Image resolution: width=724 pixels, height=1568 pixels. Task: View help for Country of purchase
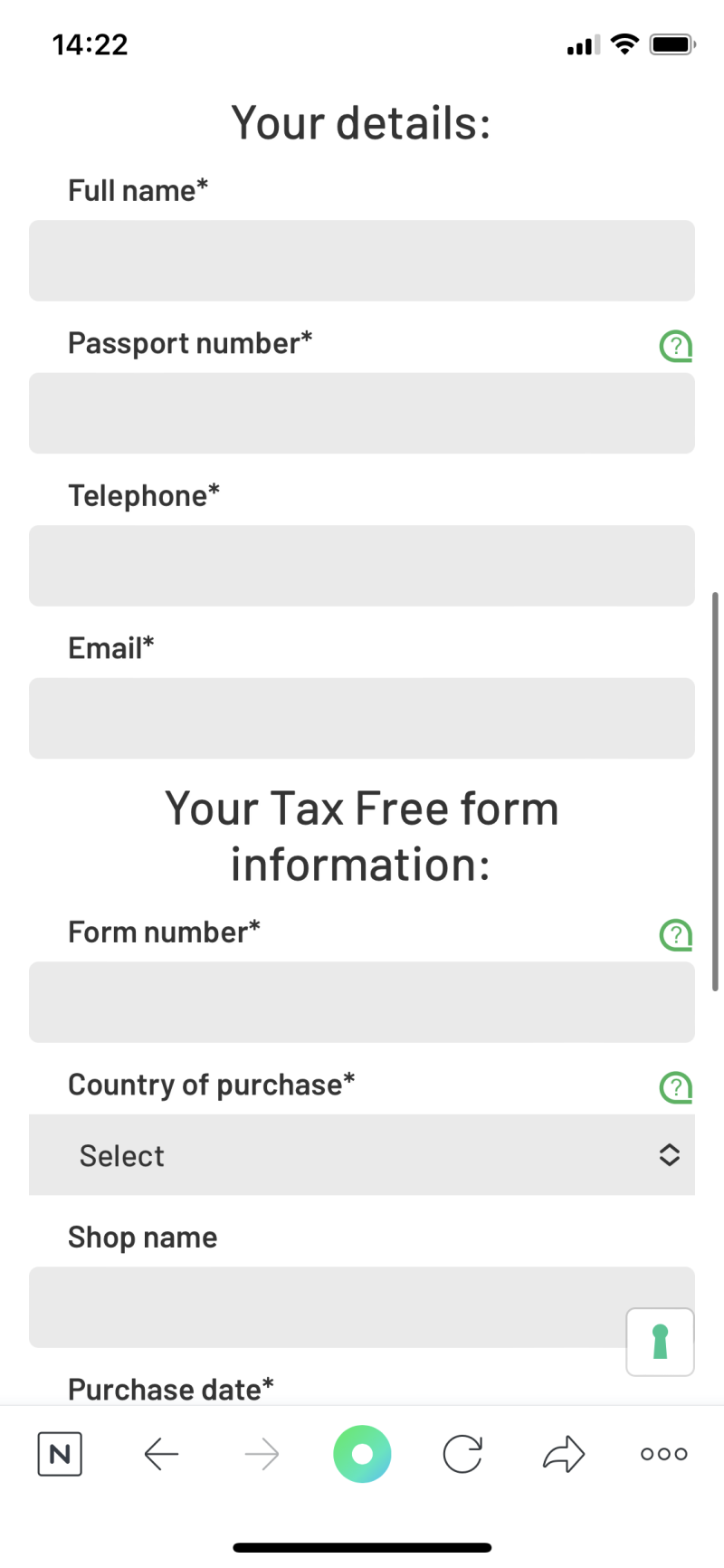pyautogui.click(x=675, y=1086)
